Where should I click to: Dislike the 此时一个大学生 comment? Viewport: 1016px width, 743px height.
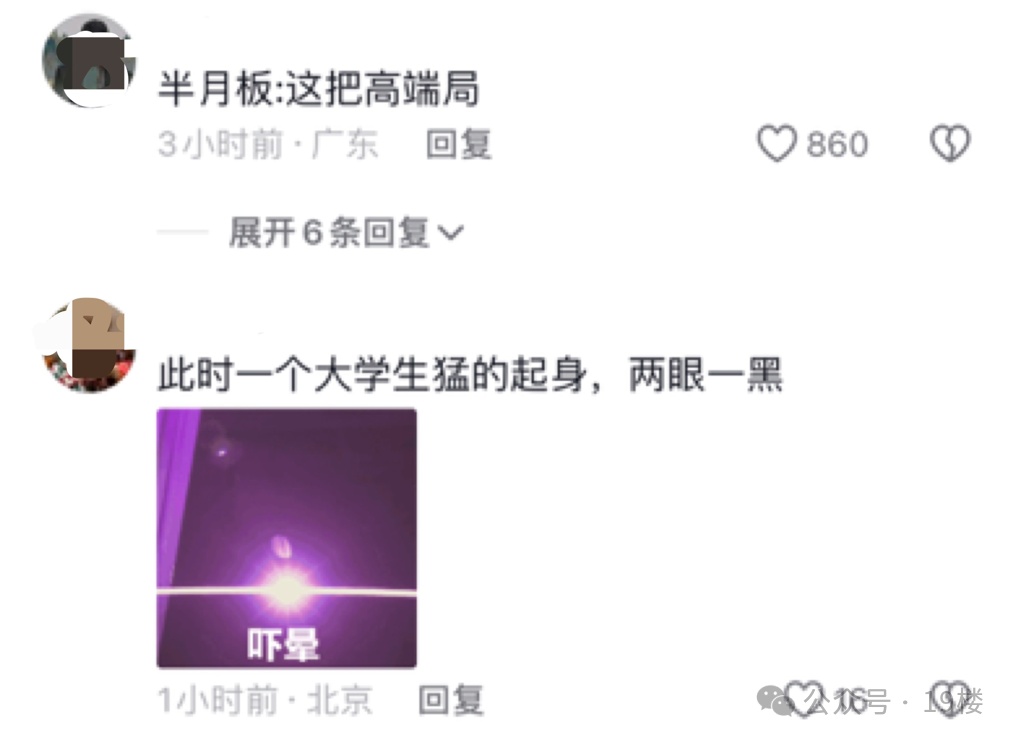click(x=950, y=699)
